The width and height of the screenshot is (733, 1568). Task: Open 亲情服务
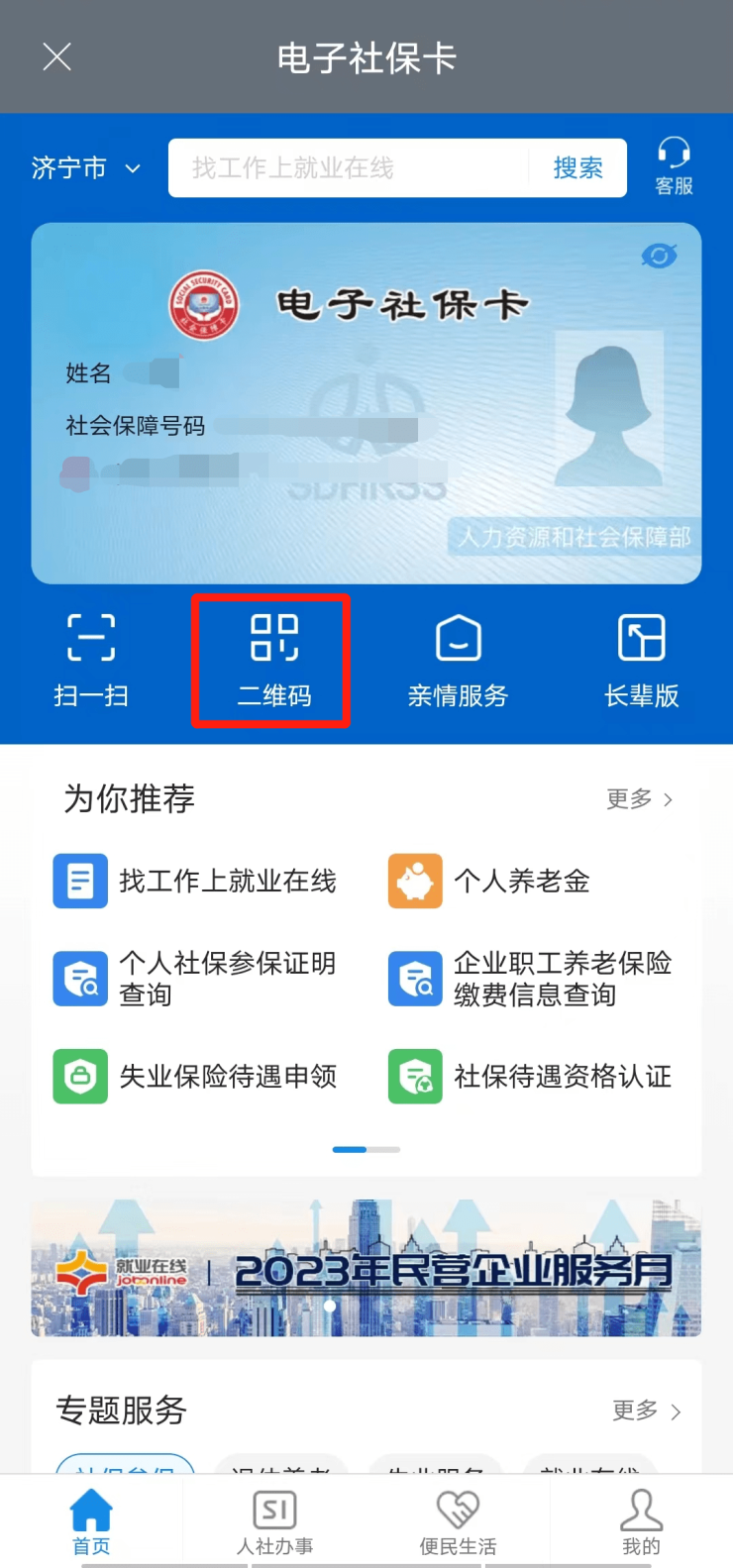[458, 660]
